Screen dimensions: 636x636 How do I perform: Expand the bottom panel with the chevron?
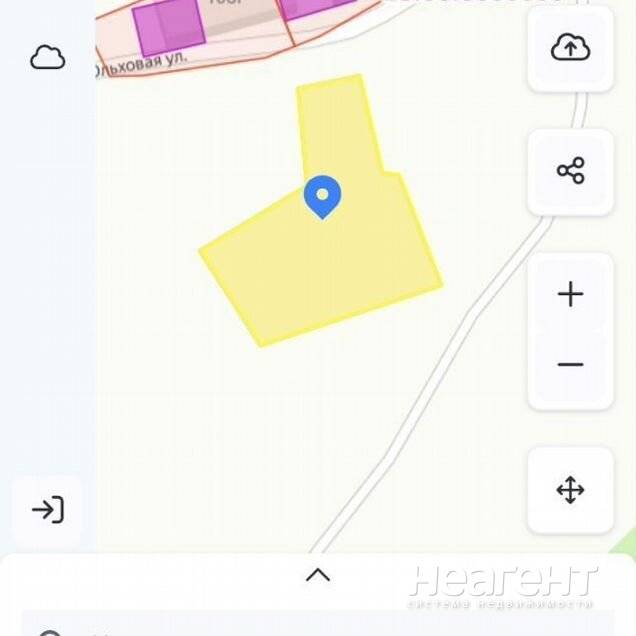pyautogui.click(x=318, y=575)
